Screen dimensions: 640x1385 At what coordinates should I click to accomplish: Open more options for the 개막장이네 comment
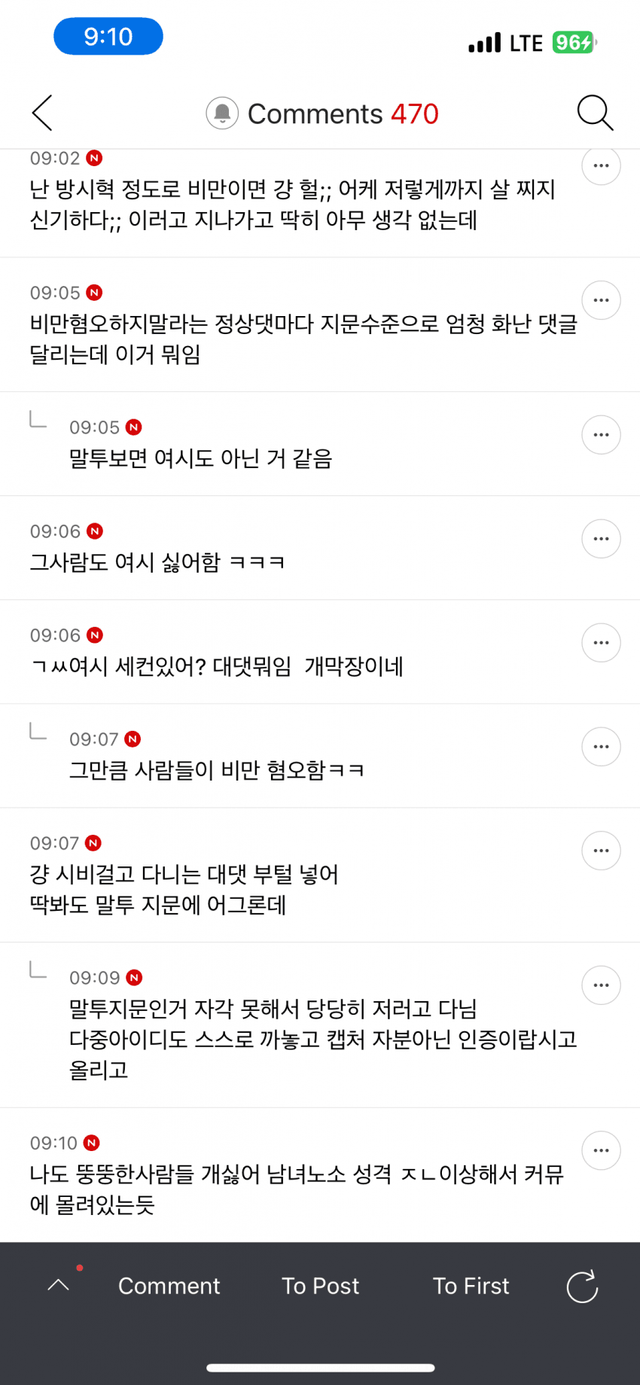(x=601, y=643)
